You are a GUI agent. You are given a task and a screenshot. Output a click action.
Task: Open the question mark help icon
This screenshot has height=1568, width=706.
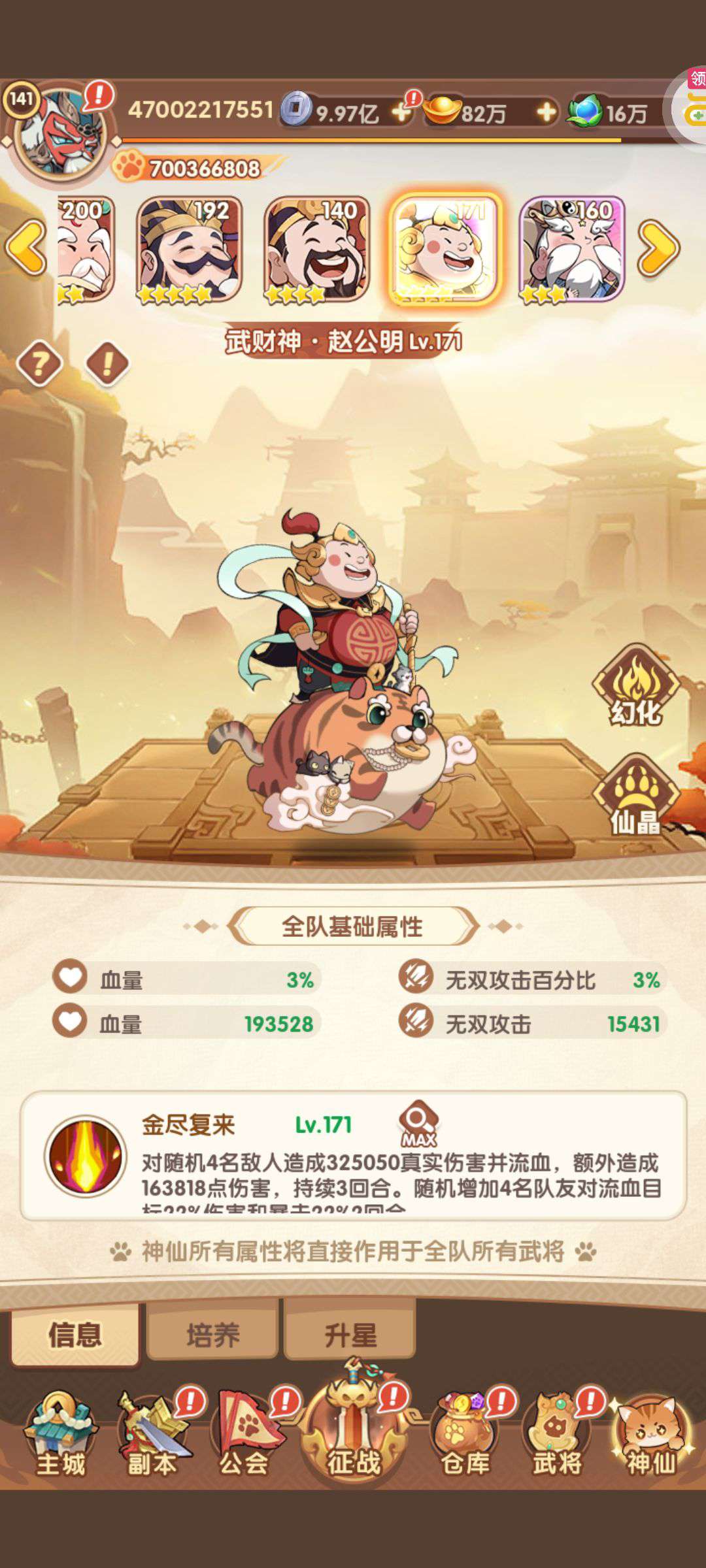tap(39, 363)
